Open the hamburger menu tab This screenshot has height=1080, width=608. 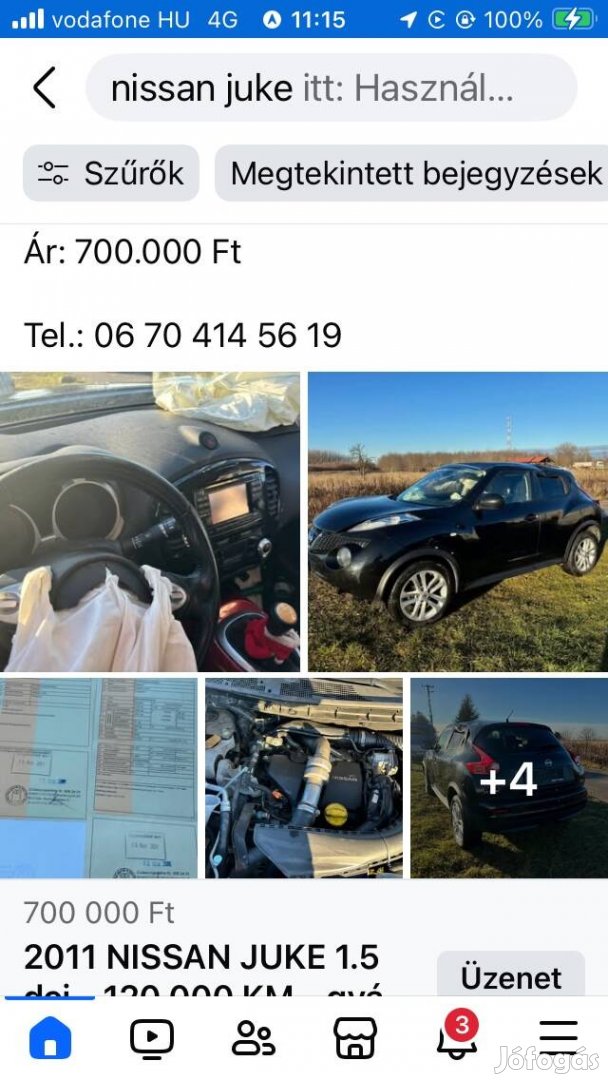pyautogui.click(x=558, y=1039)
